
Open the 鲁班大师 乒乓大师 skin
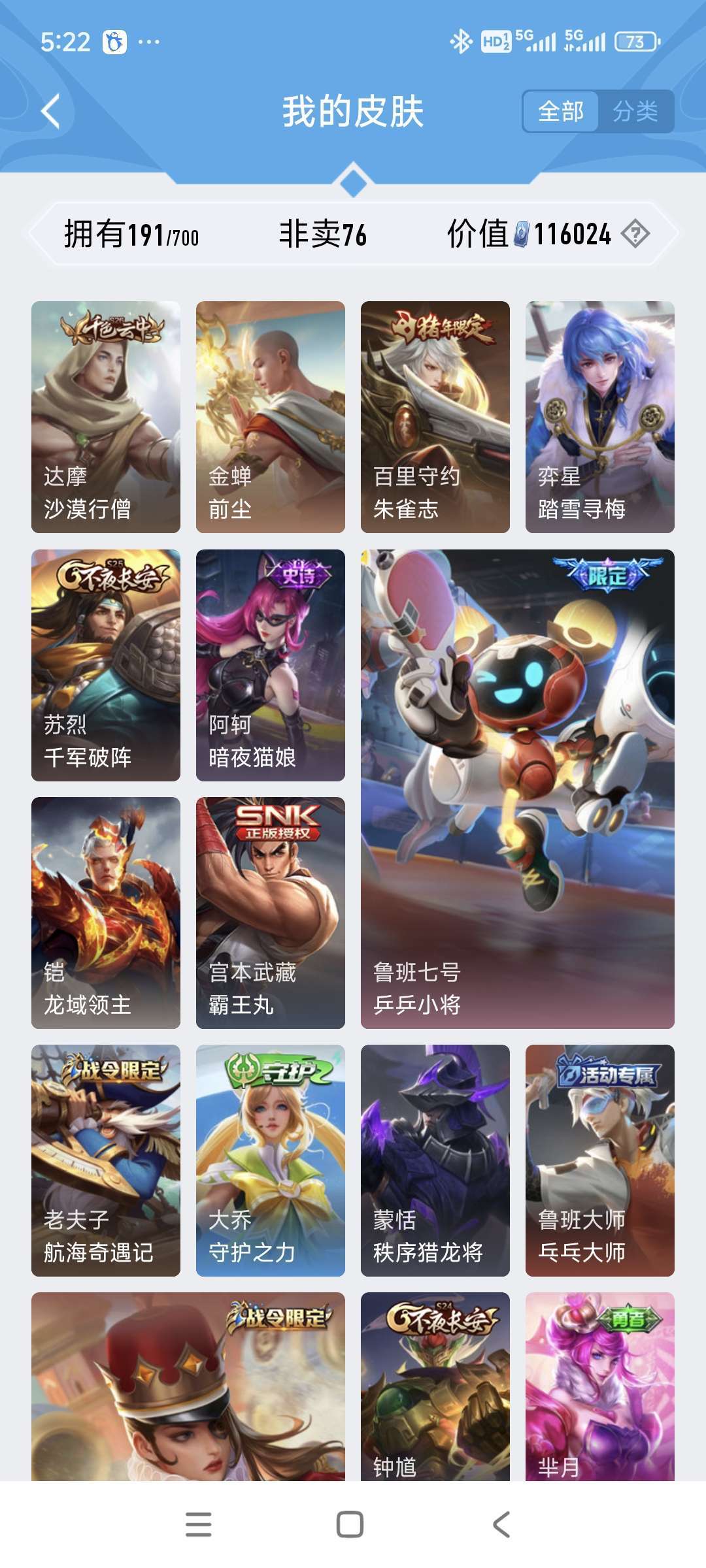coord(600,1160)
